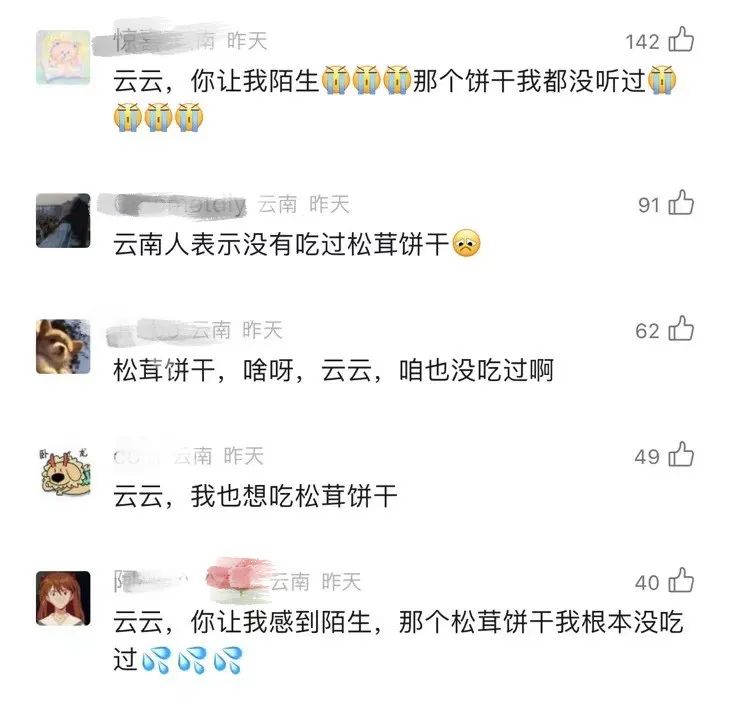Viewport: 732px width, 702px height.
Task: Like the comment with 40 likes
Action: 682,581
